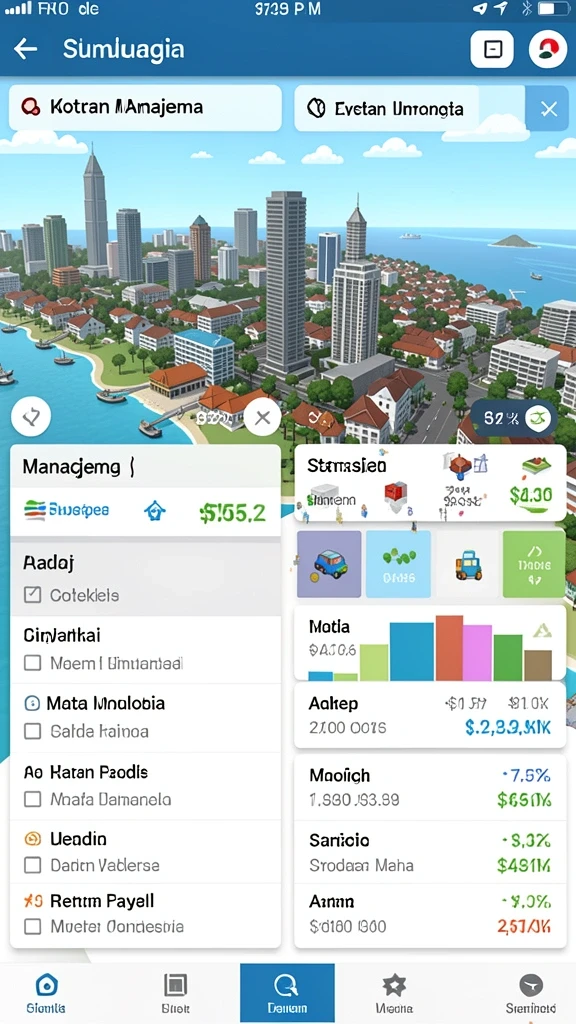Tap the round compass button on the map

point(31,417)
